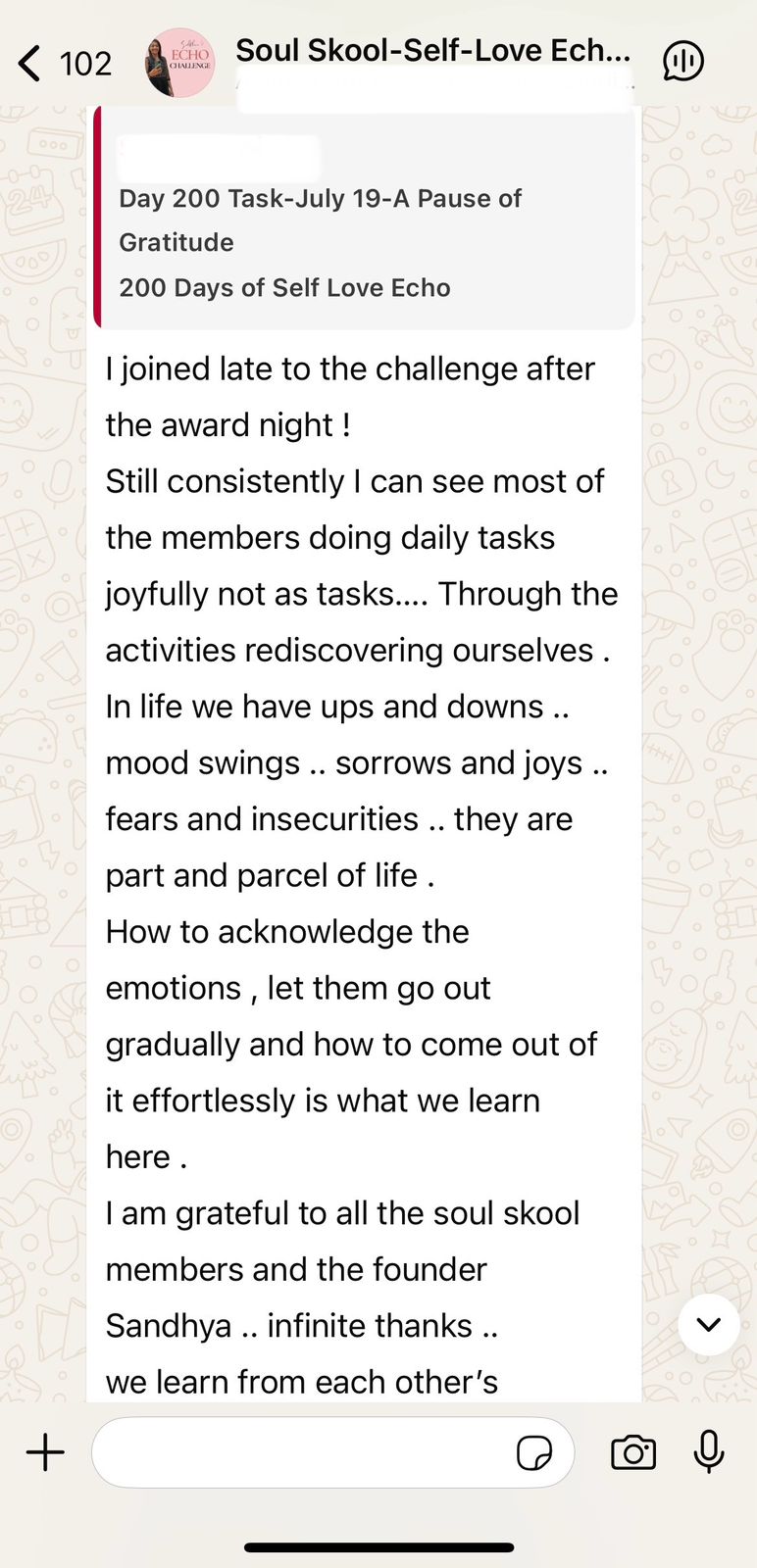Viewport: 757px width, 1568px height.
Task: Jump to the latest messages in the chat
Action: (708, 1324)
